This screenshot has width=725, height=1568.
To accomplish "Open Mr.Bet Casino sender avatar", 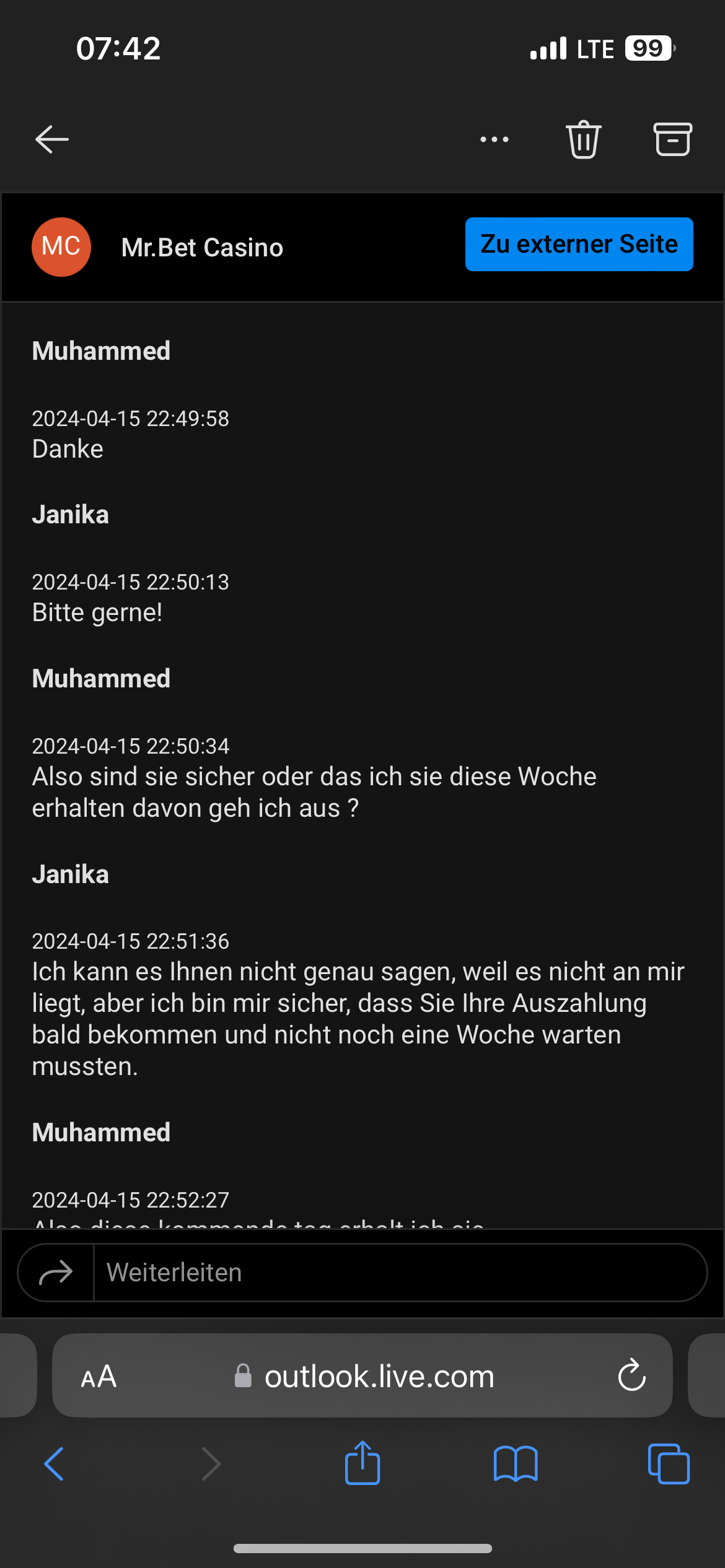I will [x=61, y=247].
